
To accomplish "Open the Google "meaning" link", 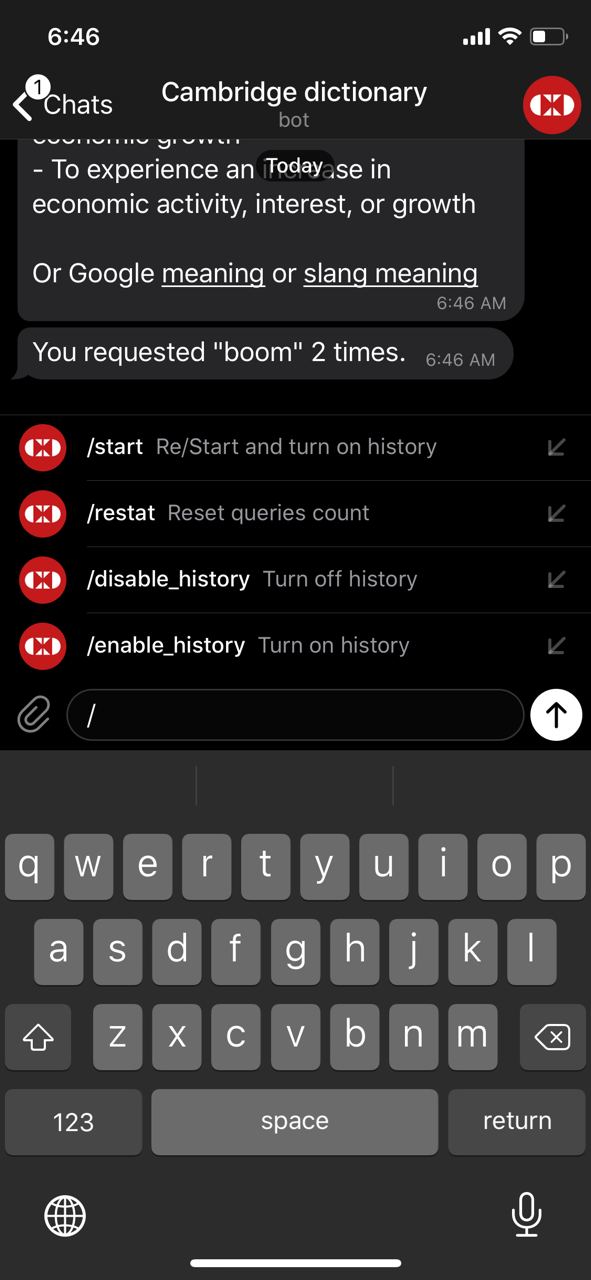I will (213, 273).
